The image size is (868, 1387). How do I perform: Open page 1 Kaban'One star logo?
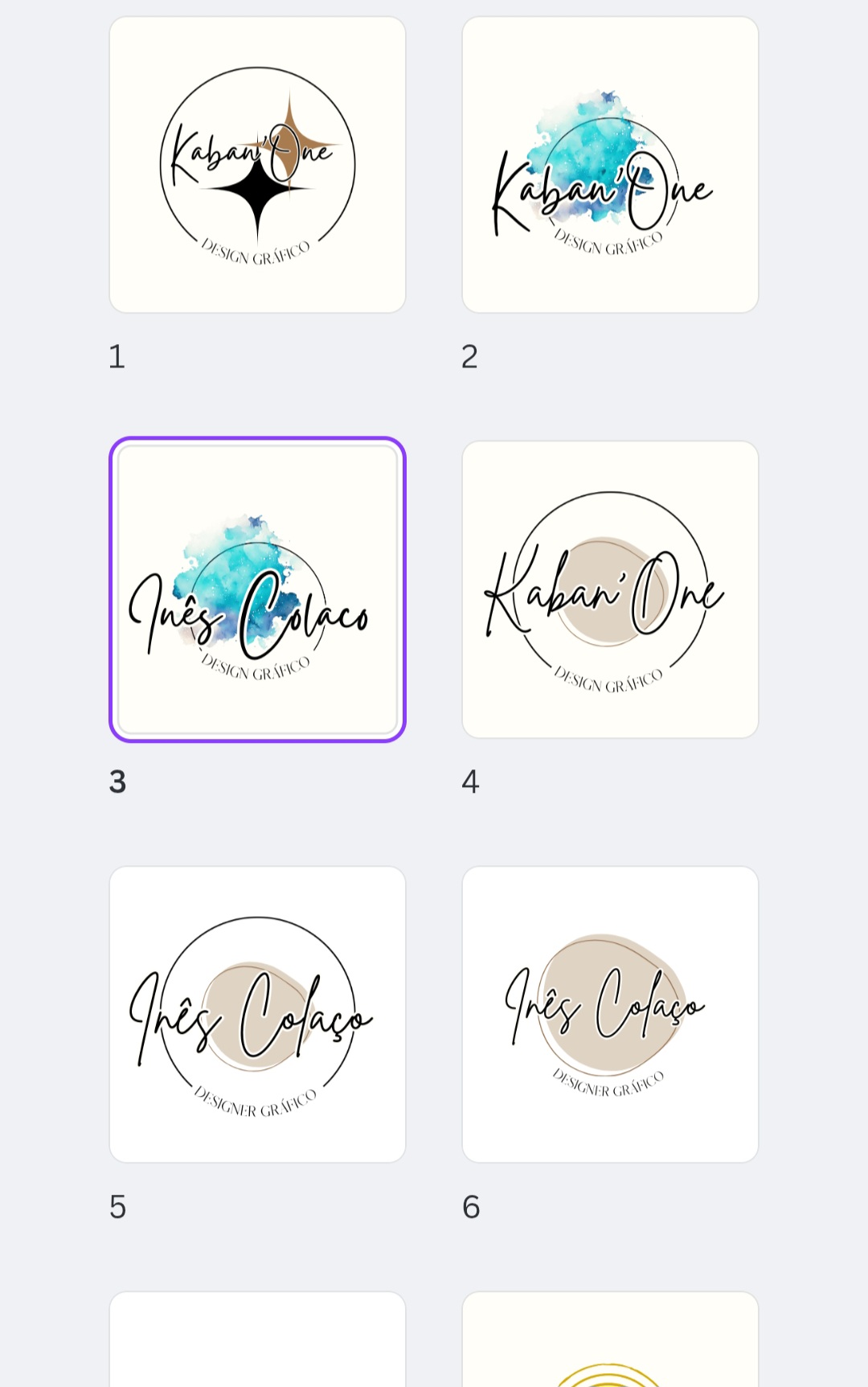[x=257, y=165]
